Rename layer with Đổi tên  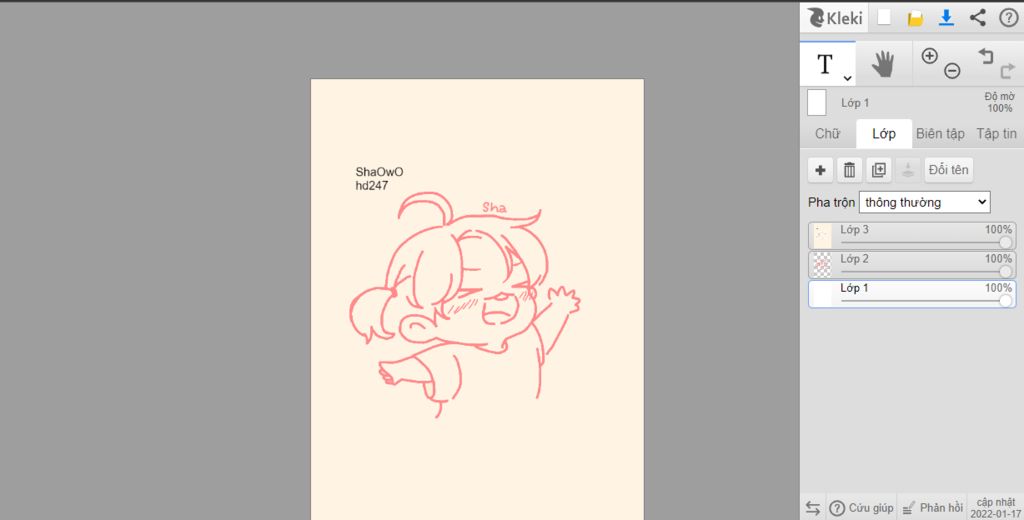948,170
